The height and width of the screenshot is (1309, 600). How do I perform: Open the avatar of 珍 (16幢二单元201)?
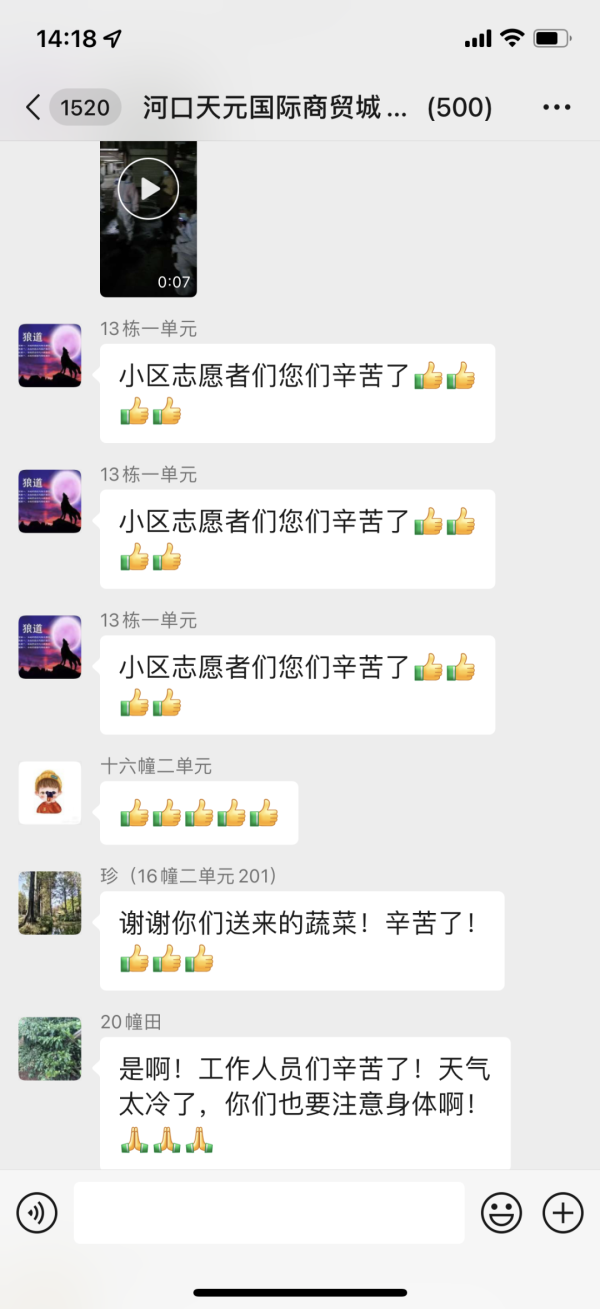tap(50, 903)
